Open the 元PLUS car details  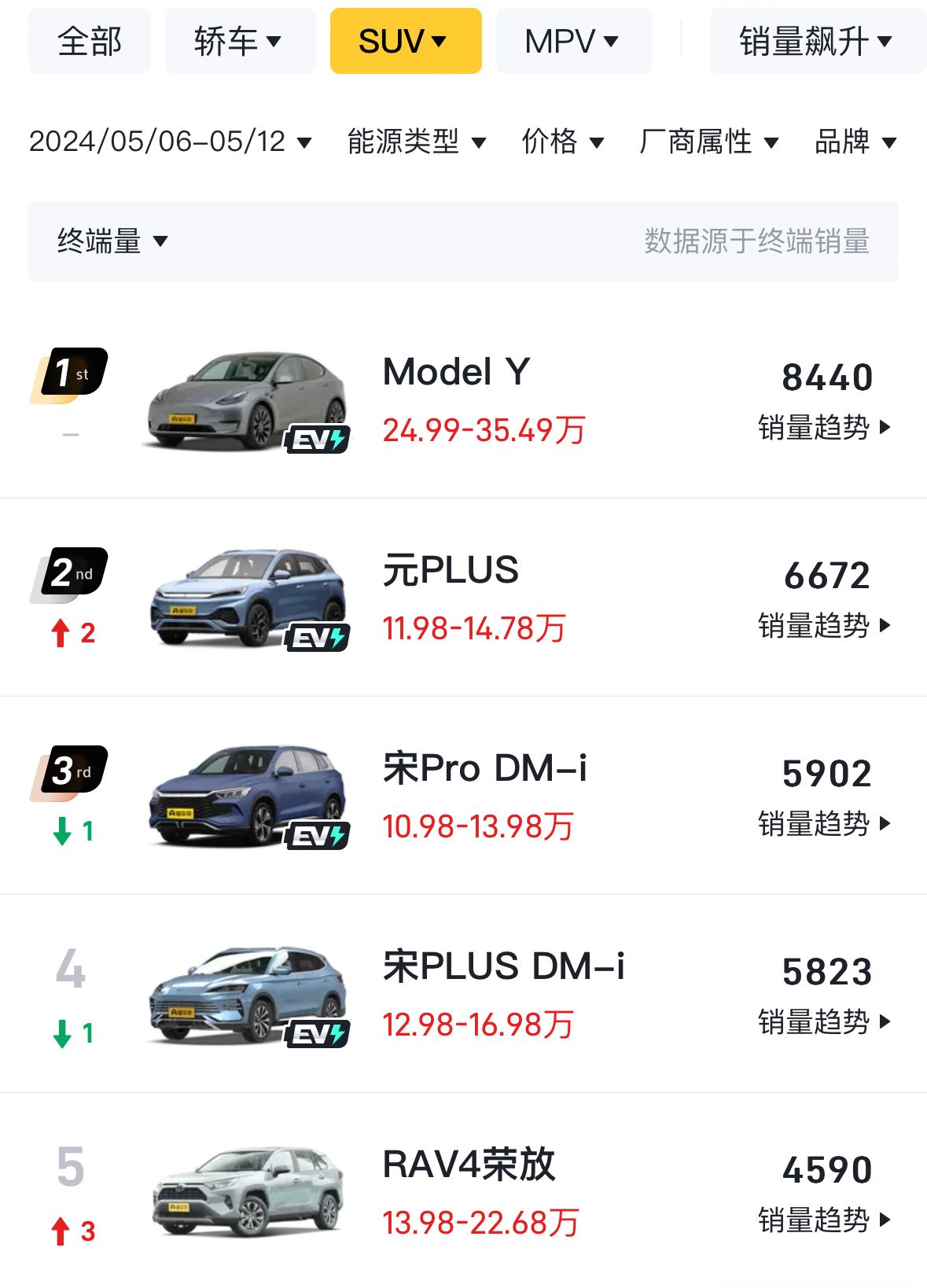click(451, 570)
